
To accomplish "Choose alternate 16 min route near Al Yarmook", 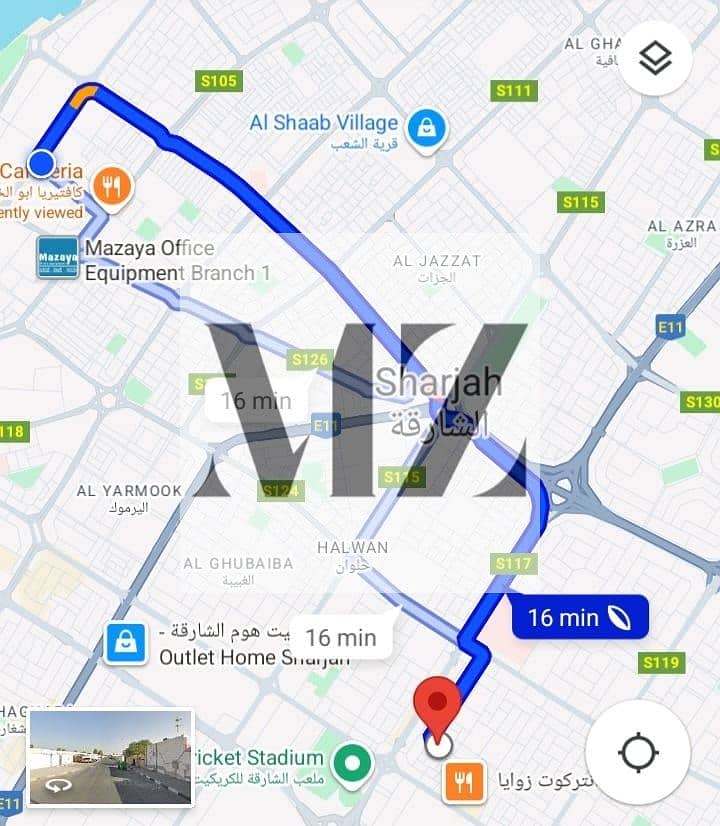I will 256,401.
